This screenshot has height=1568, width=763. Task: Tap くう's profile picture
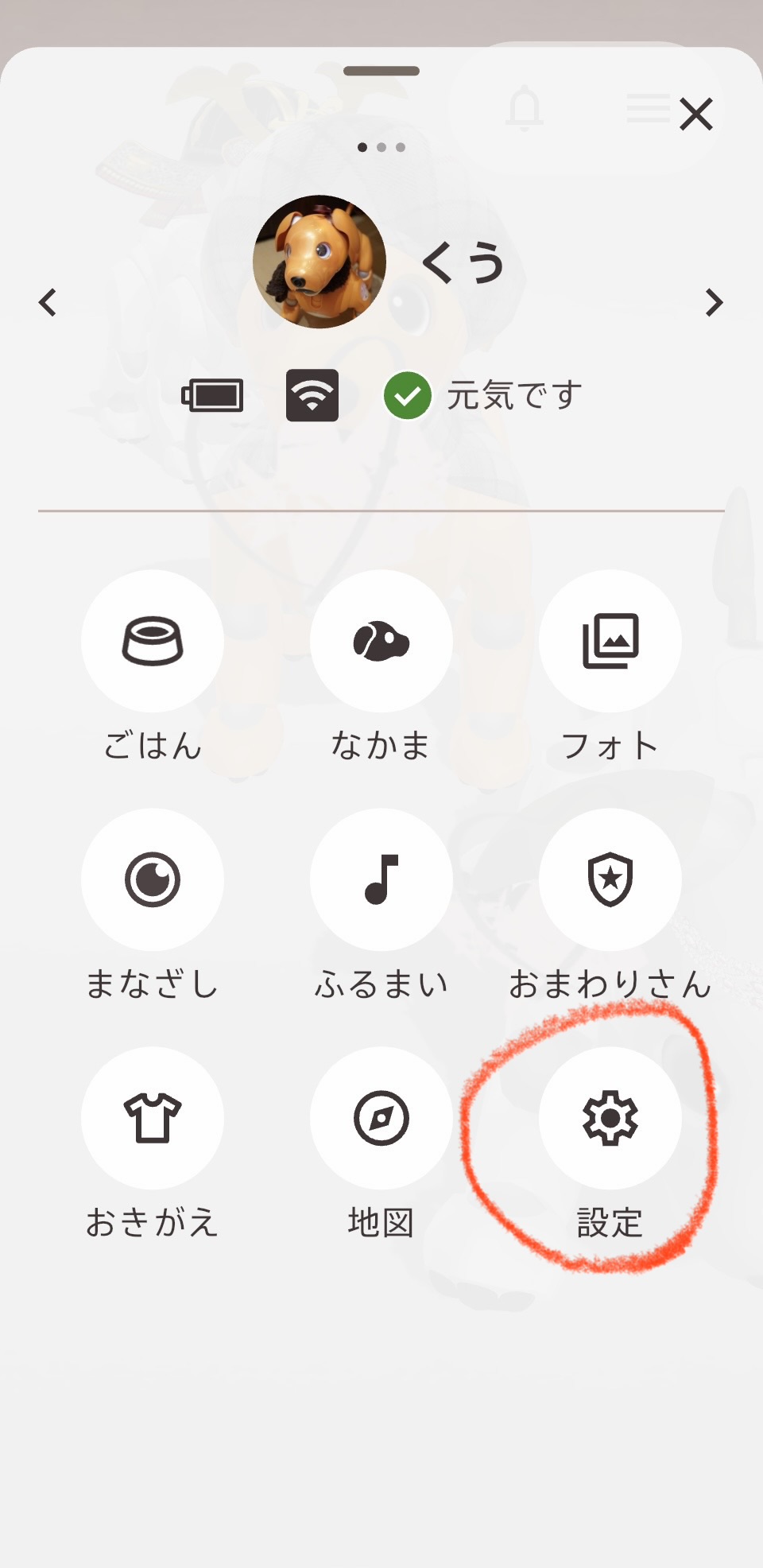coord(320,262)
